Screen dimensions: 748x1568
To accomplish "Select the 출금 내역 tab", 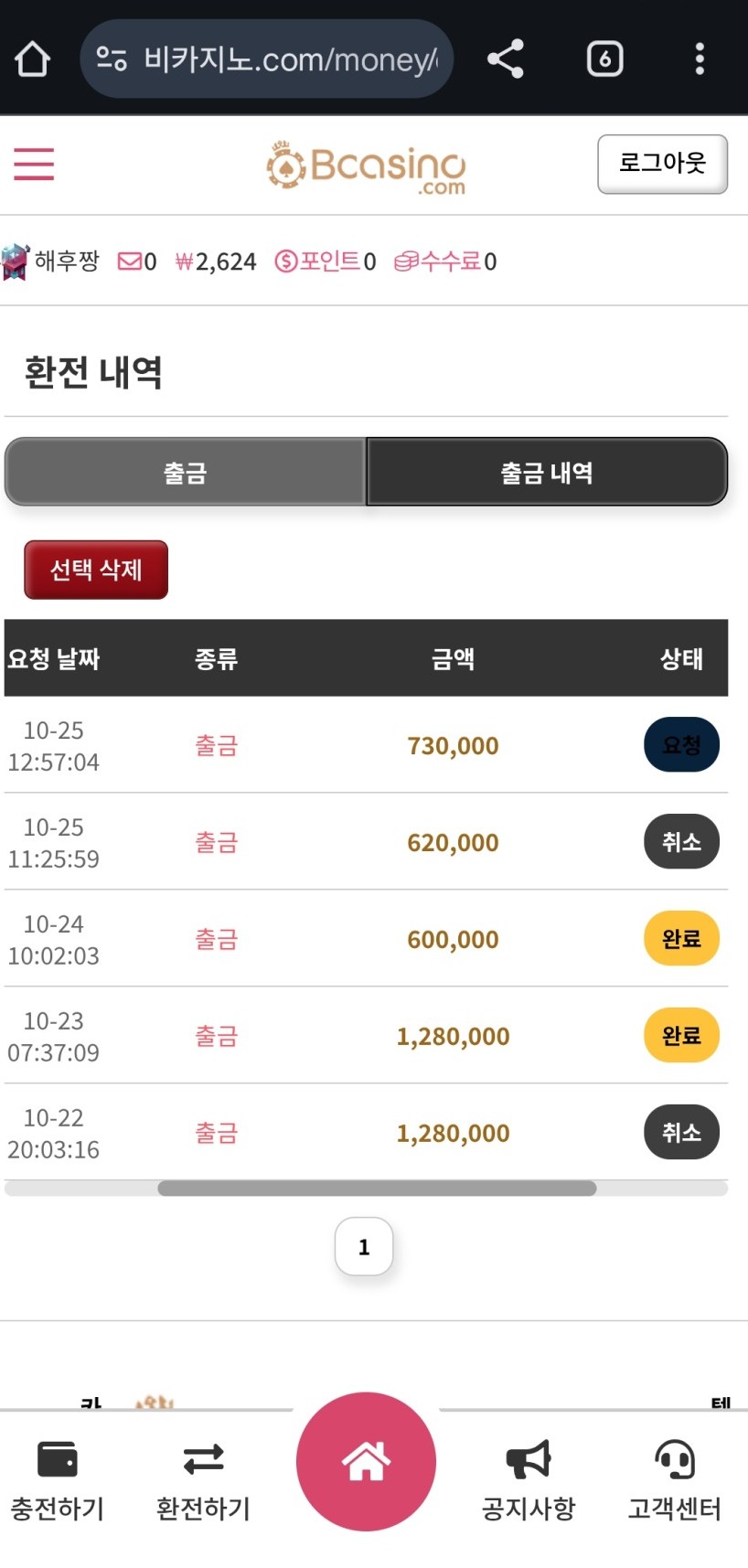I will [547, 473].
